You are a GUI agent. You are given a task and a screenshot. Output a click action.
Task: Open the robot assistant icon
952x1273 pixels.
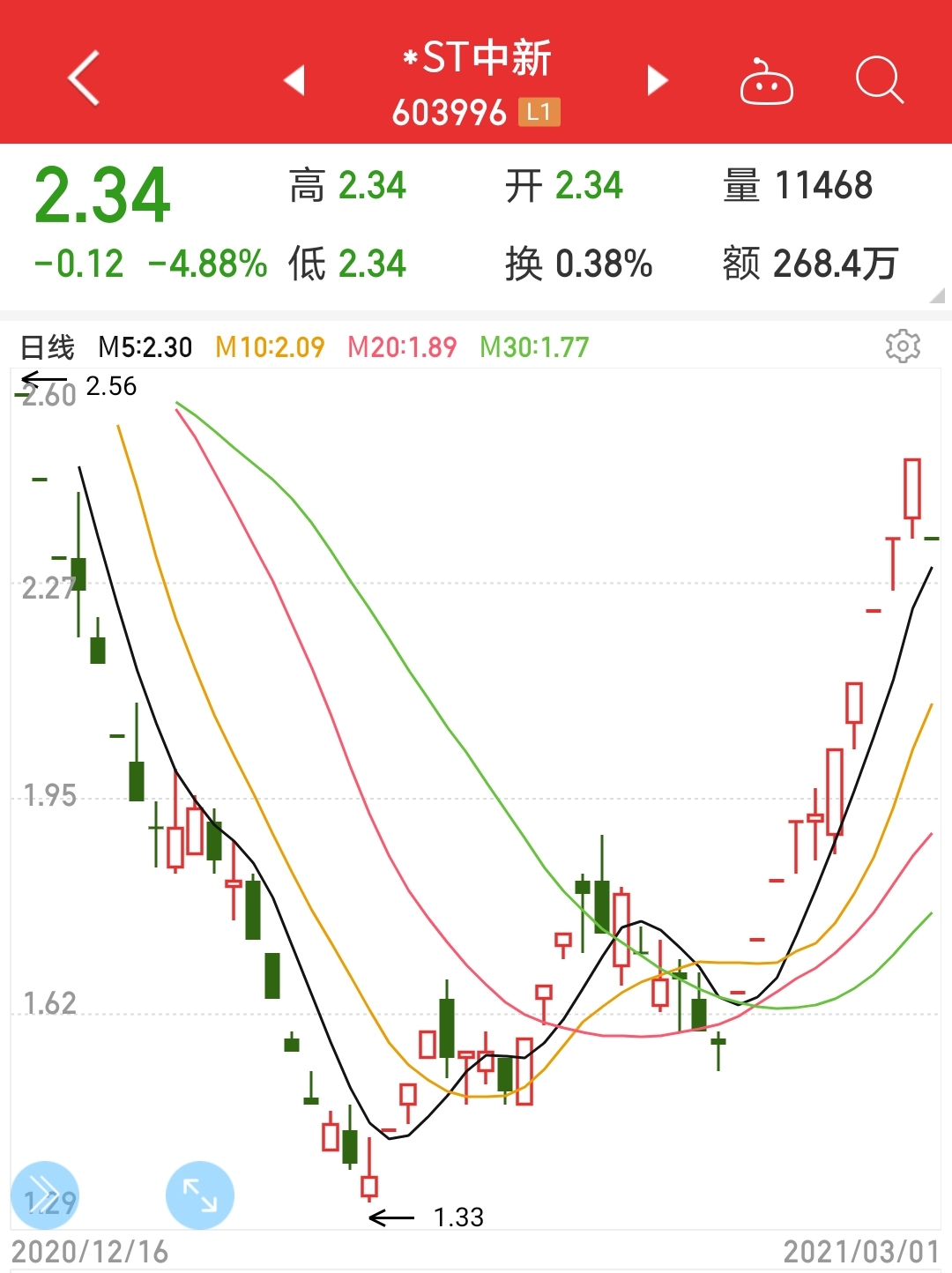[765, 82]
